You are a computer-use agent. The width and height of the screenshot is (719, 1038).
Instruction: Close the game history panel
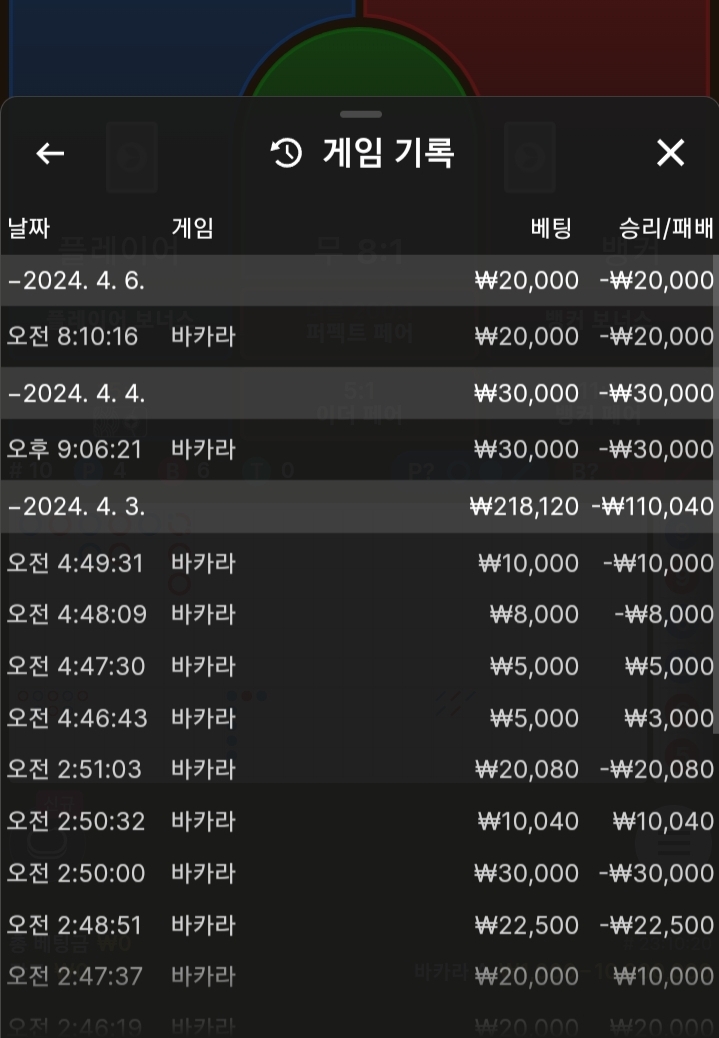pos(670,153)
